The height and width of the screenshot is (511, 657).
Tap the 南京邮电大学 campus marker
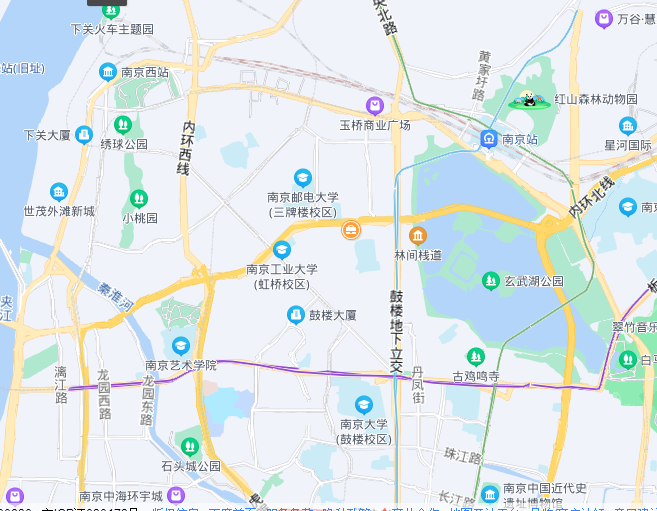302,177
